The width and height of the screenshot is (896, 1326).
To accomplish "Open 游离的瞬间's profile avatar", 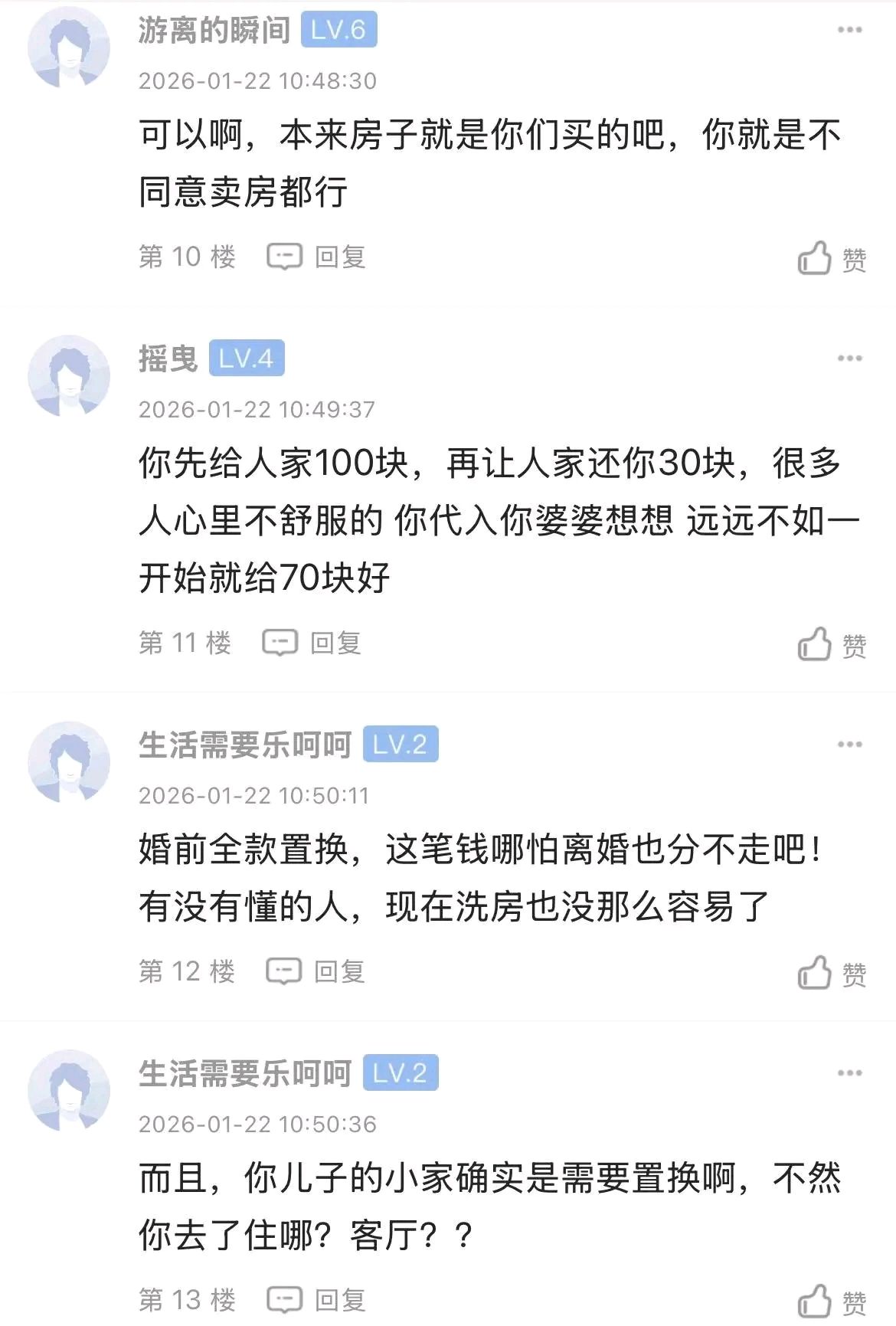I will 69,47.
